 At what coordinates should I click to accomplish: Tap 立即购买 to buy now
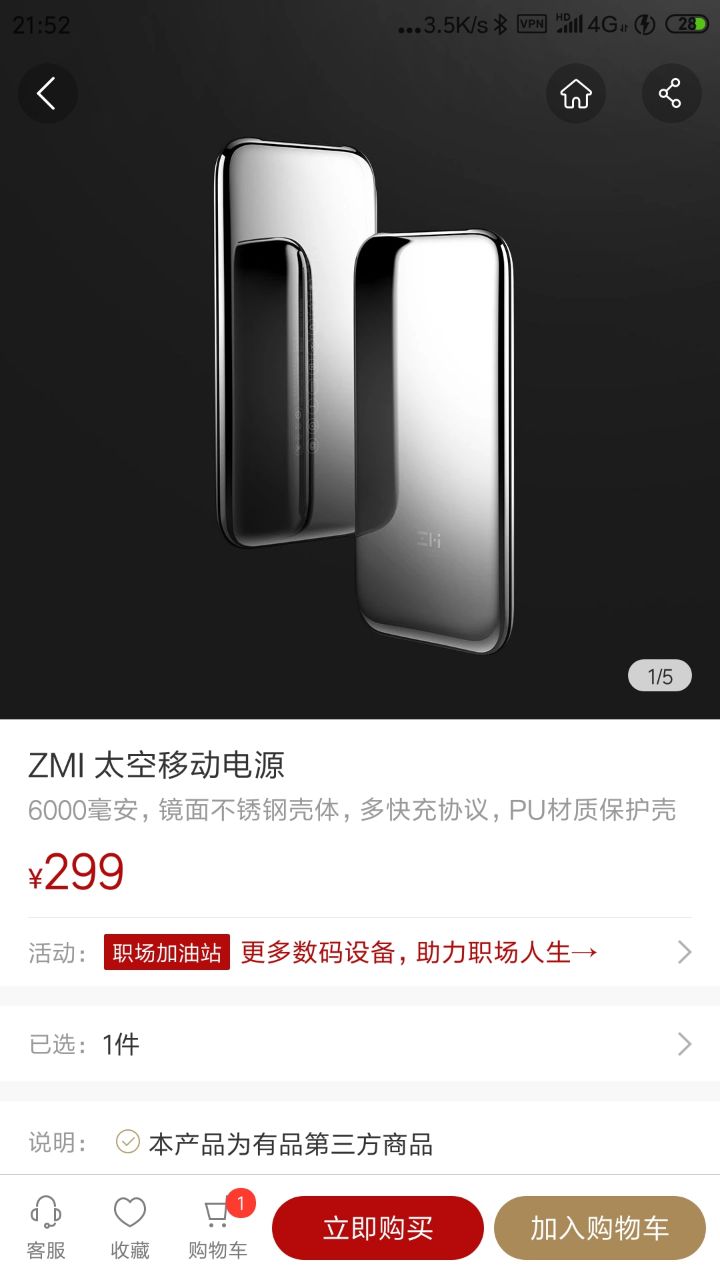[x=377, y=1228]
